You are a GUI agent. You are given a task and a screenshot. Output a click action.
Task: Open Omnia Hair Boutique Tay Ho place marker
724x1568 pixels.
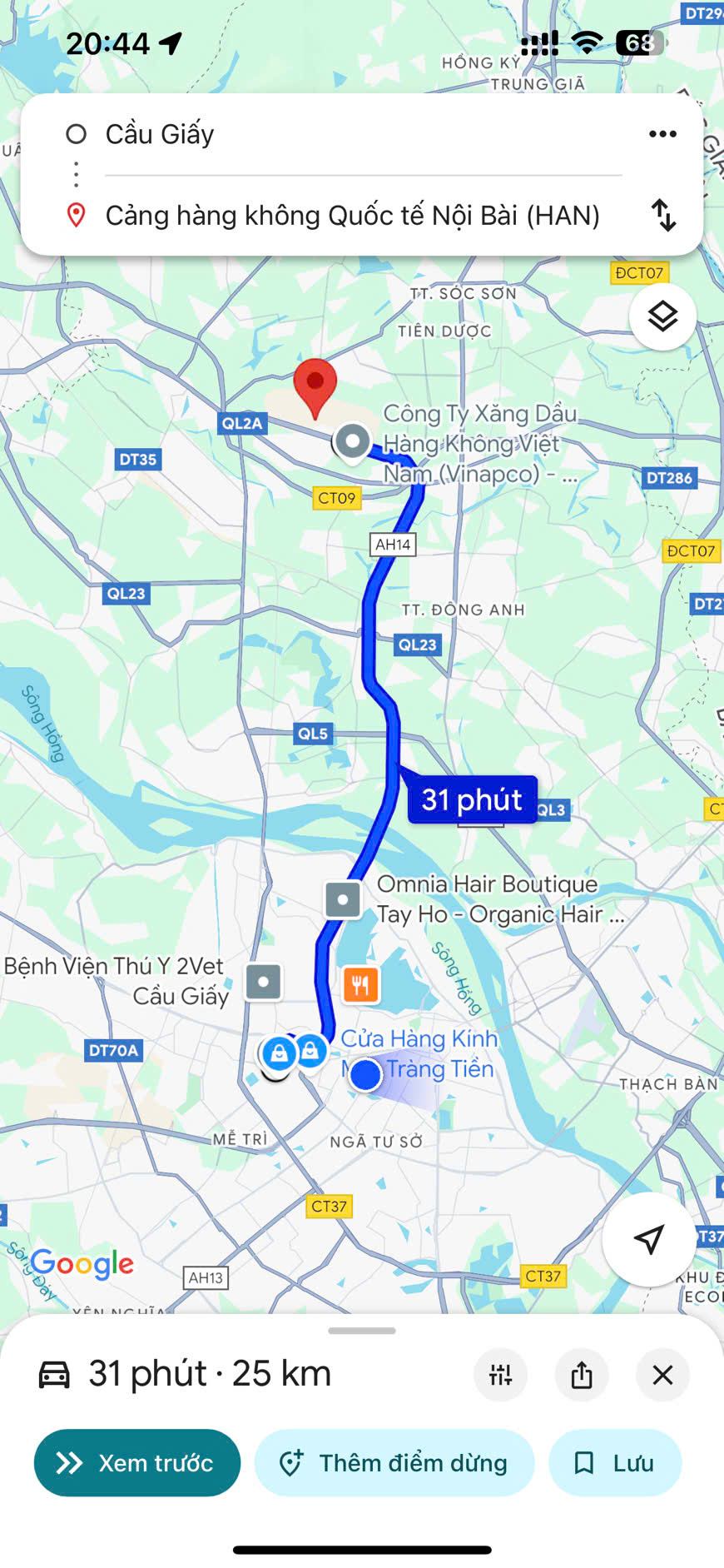(343, 899)
